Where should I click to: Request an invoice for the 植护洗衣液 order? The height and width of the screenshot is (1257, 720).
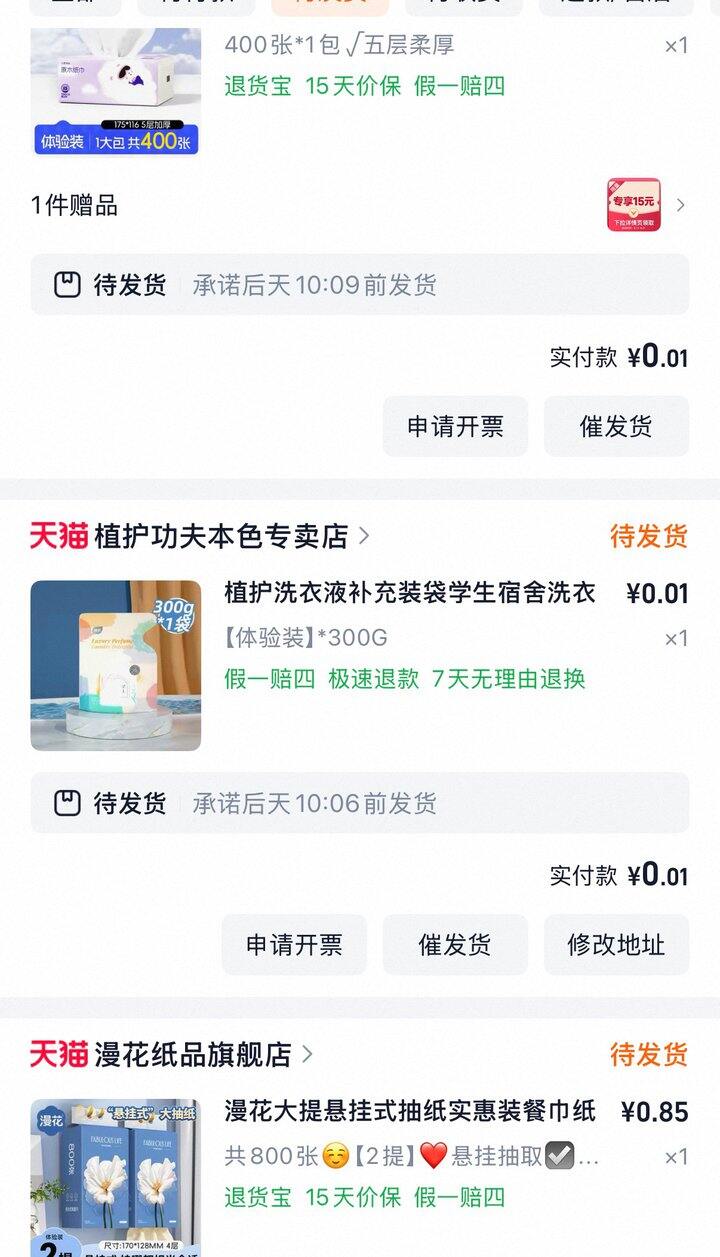point(294,945)
